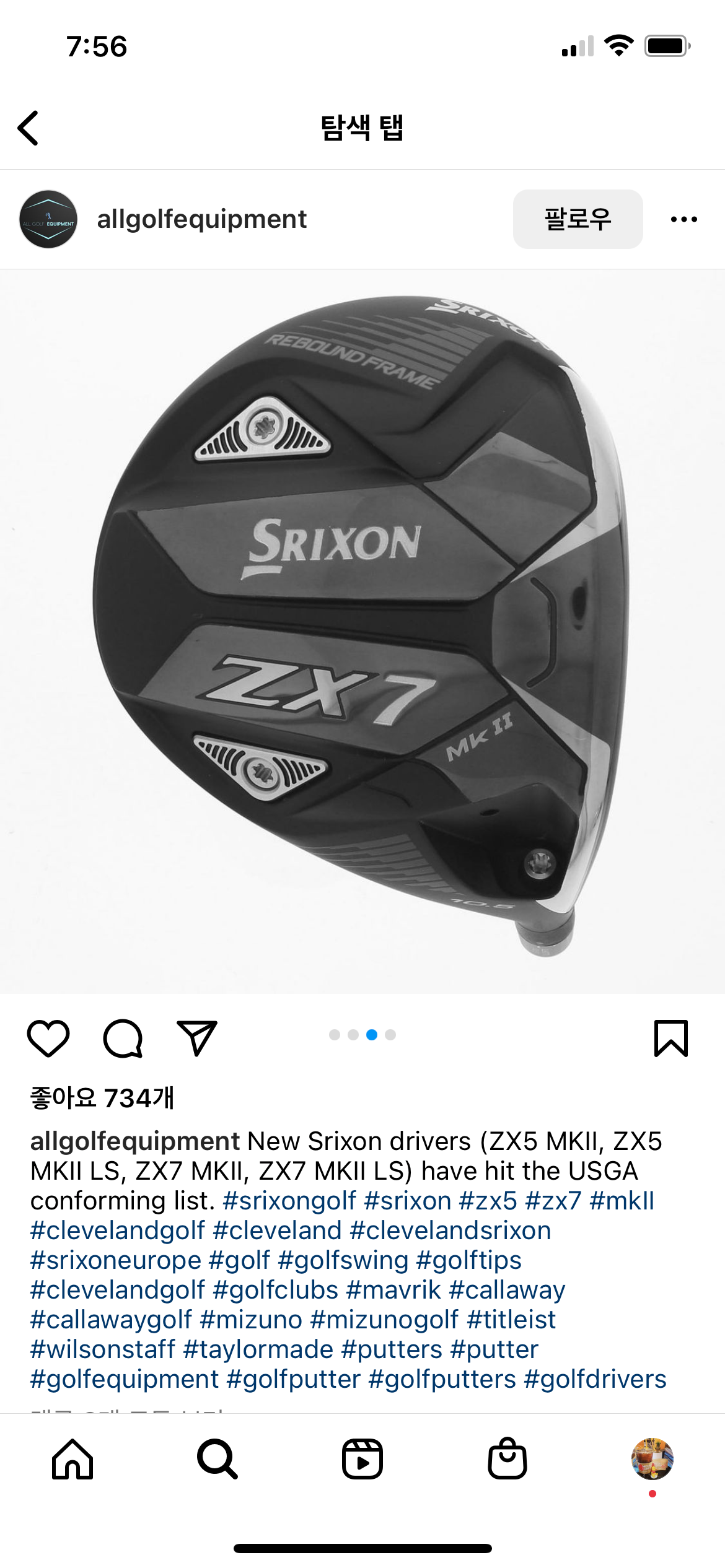The height and width of the screenshot is (1568, 725).
Task: Open the #taylormade hashtag
Action: pyautogui.click(x=258, y=1349)
